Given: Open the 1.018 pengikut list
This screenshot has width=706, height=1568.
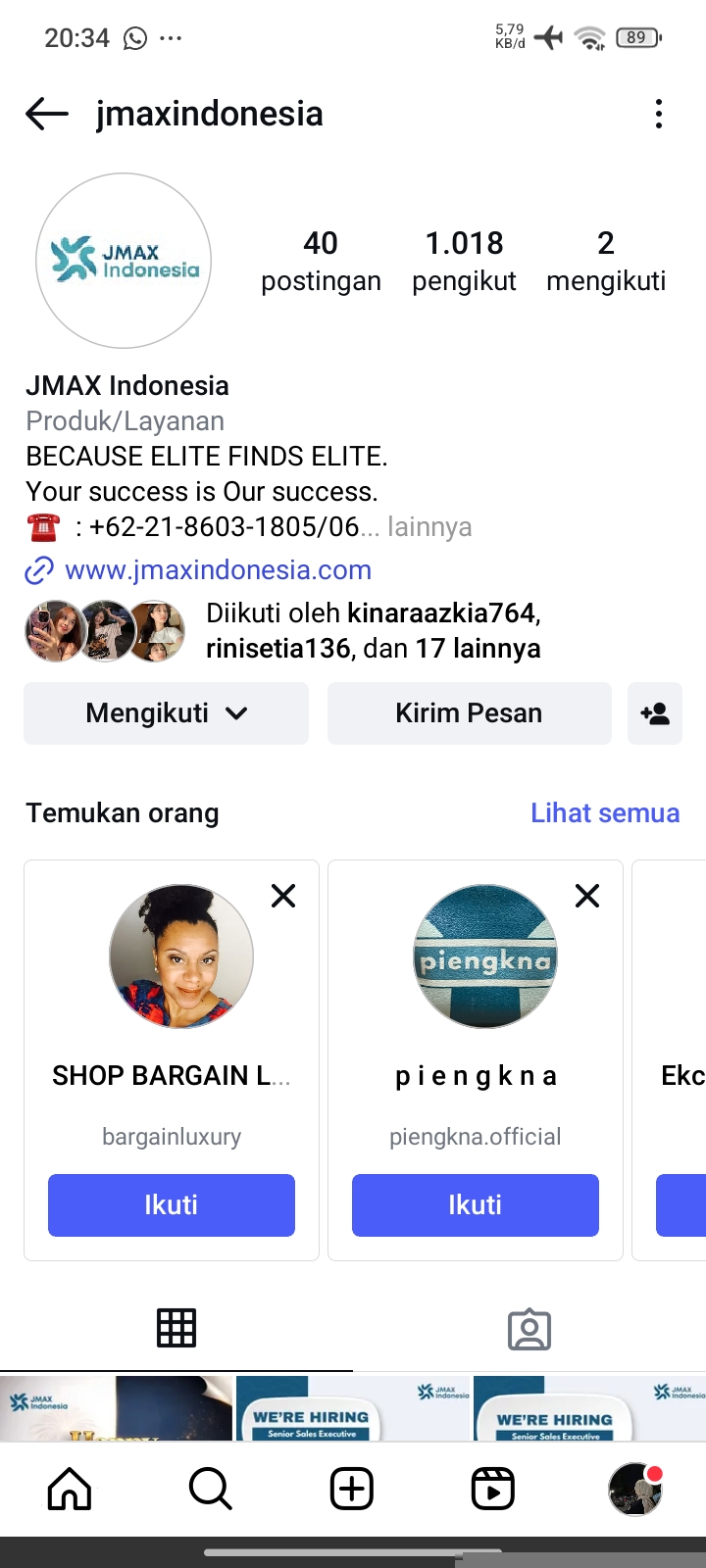Looking at the screenshot, I should click(x=464, y=261).
